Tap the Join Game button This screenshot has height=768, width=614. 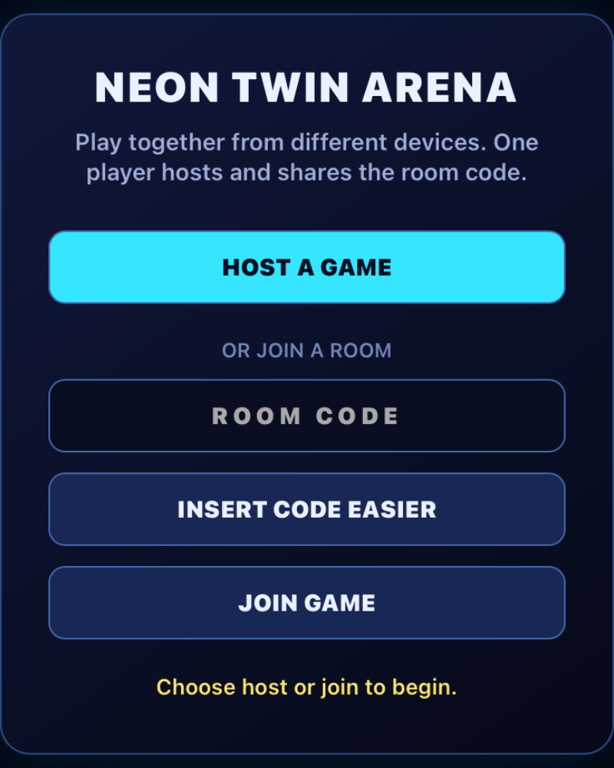(307, 603)
